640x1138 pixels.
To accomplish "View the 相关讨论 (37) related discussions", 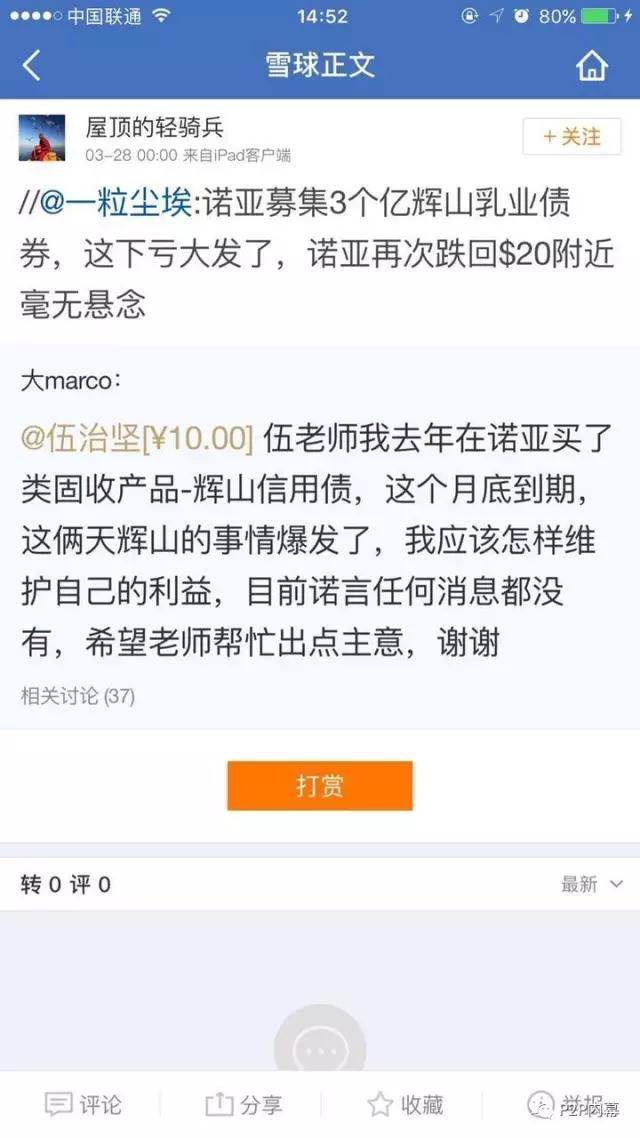I will (x=78, y=695).
